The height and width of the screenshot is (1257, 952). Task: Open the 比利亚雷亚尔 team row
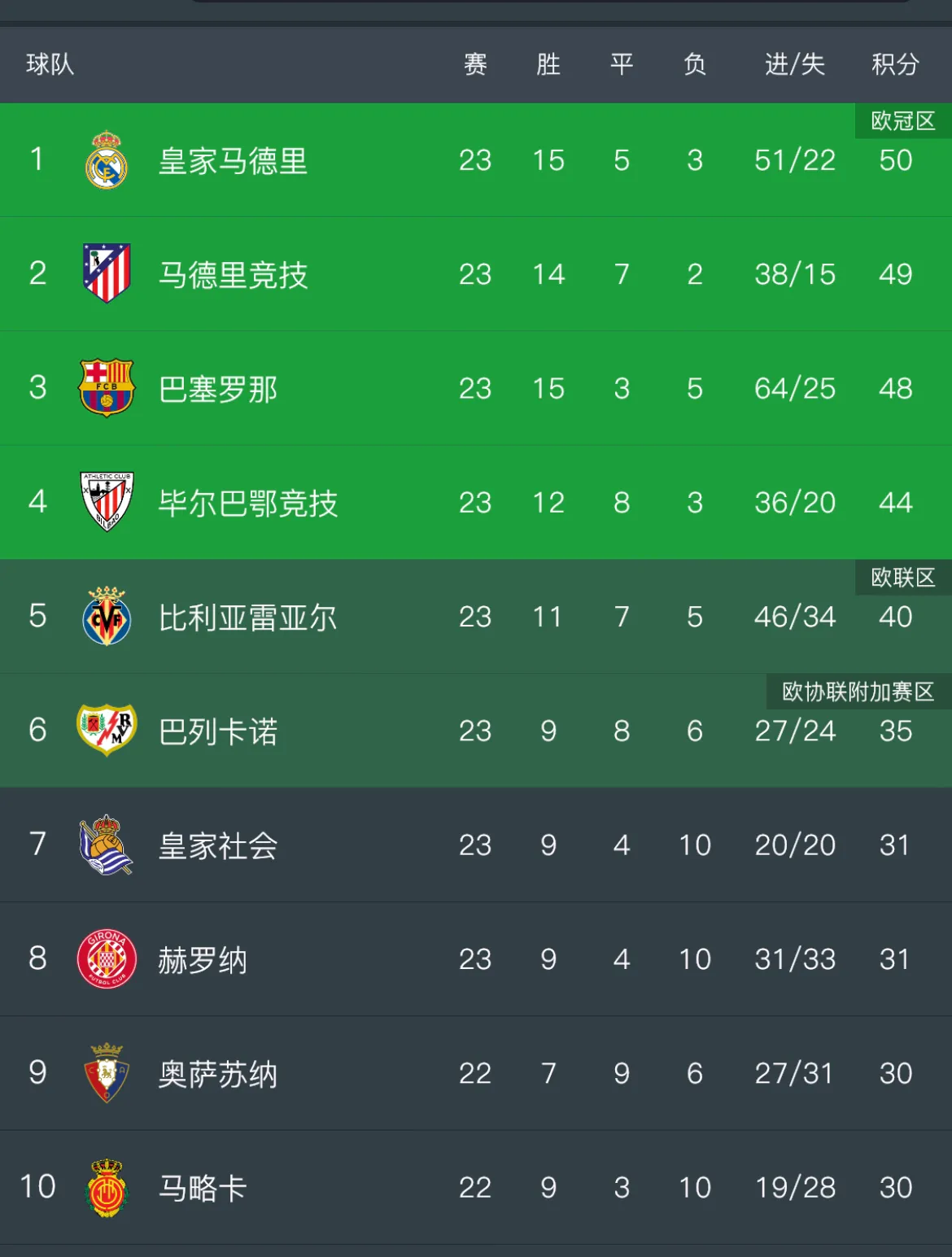point(247,617)
